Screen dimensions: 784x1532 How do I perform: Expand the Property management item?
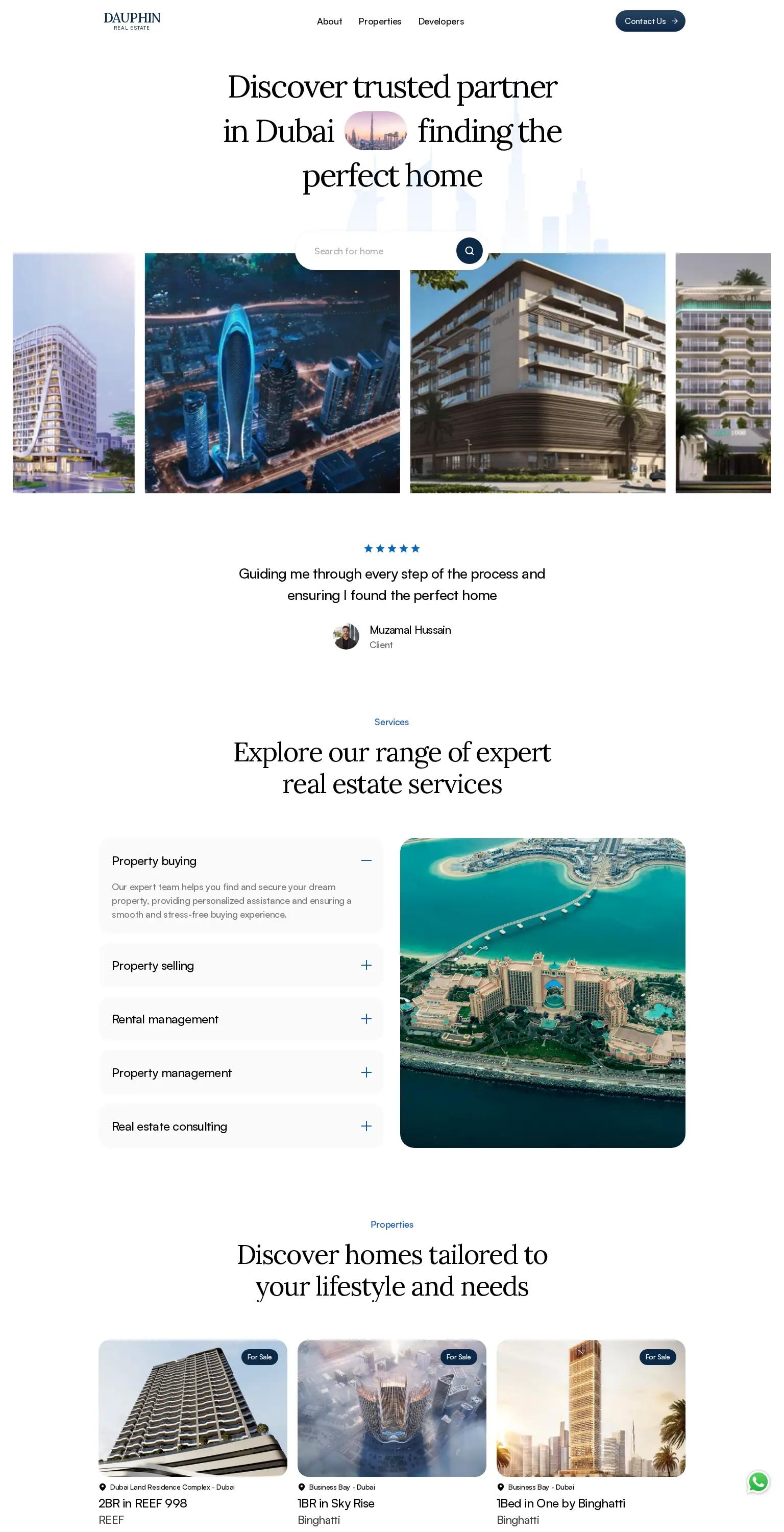coord(366,1072)
